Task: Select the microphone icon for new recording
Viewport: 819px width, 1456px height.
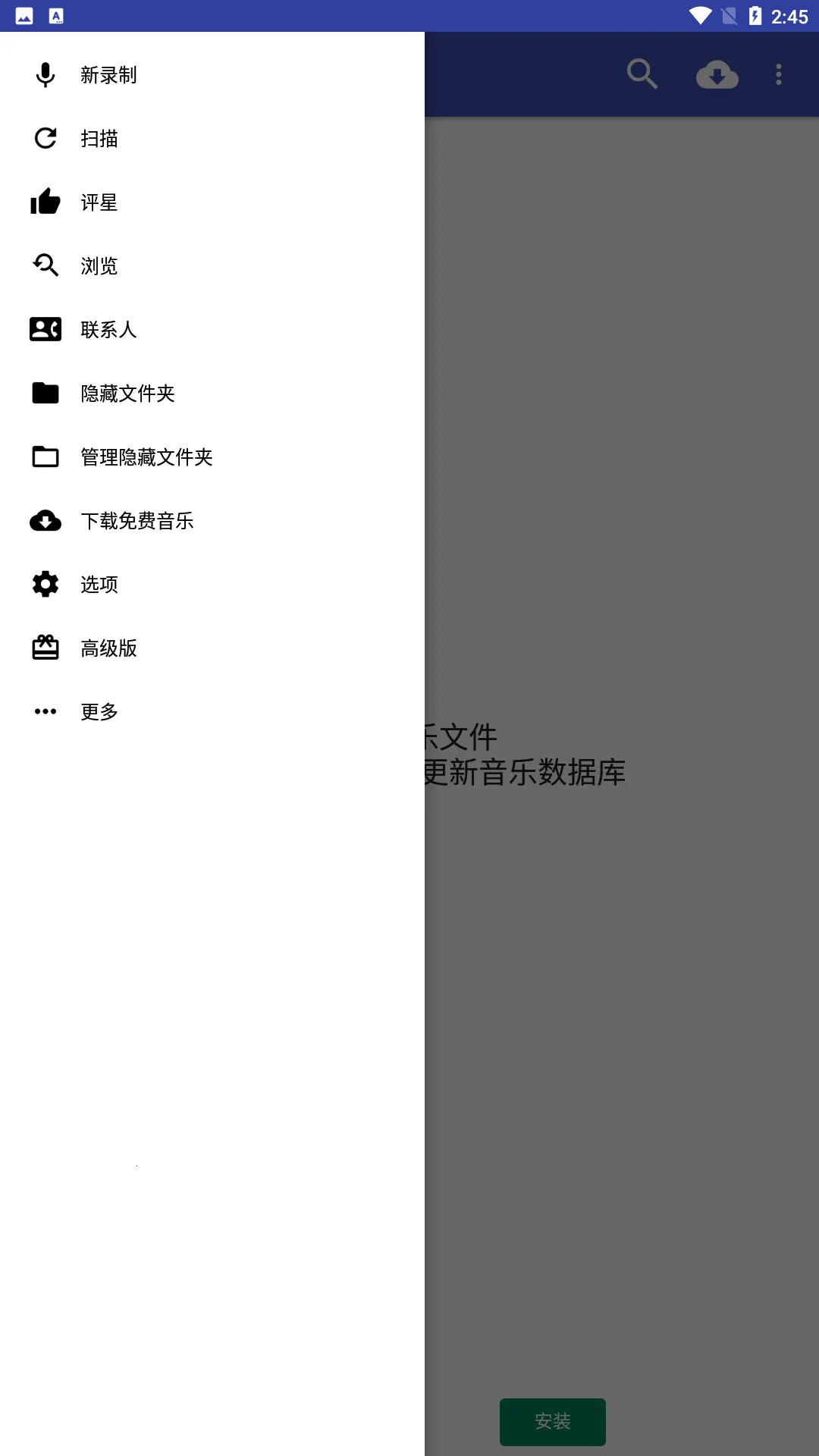Action: pyautogui.click(x=45, y=74)
